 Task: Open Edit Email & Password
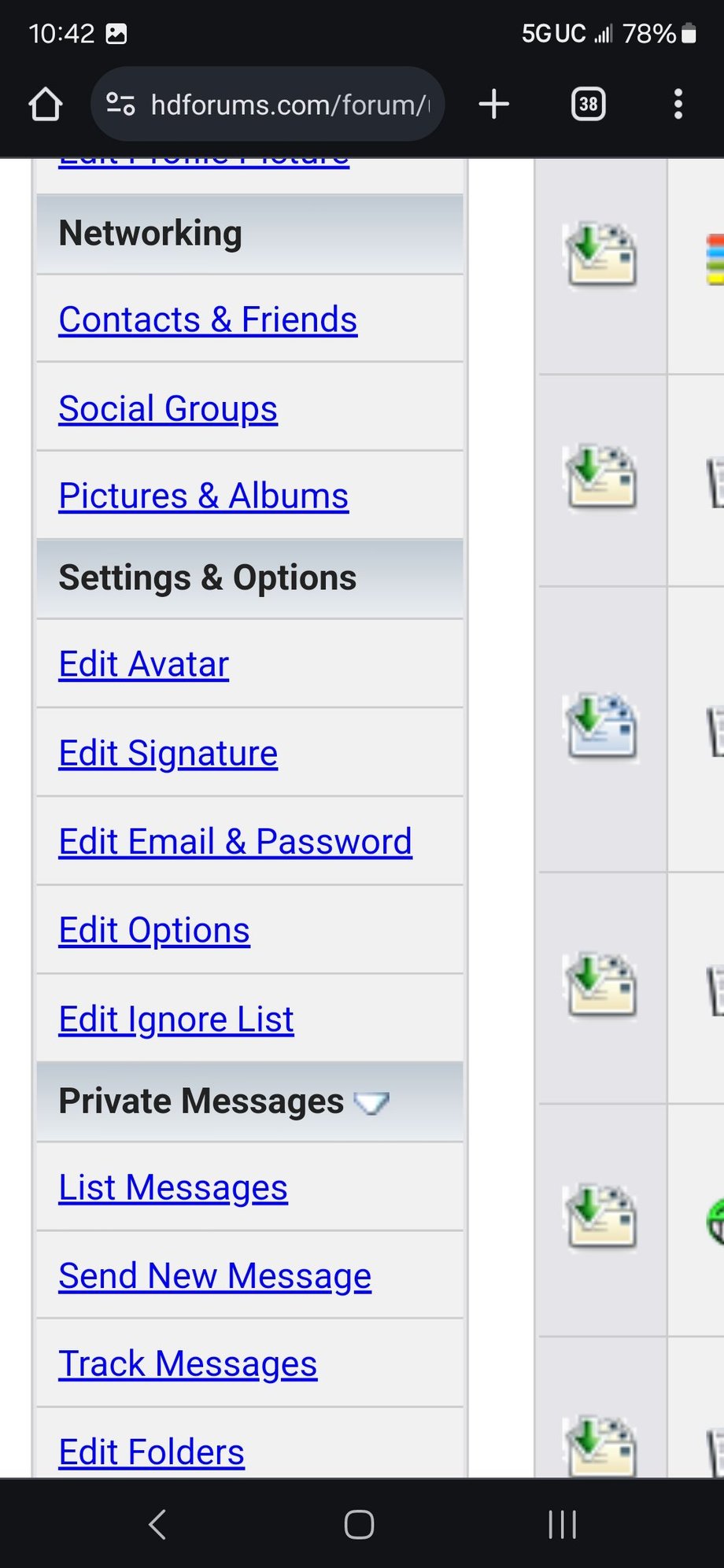point(235,841)
